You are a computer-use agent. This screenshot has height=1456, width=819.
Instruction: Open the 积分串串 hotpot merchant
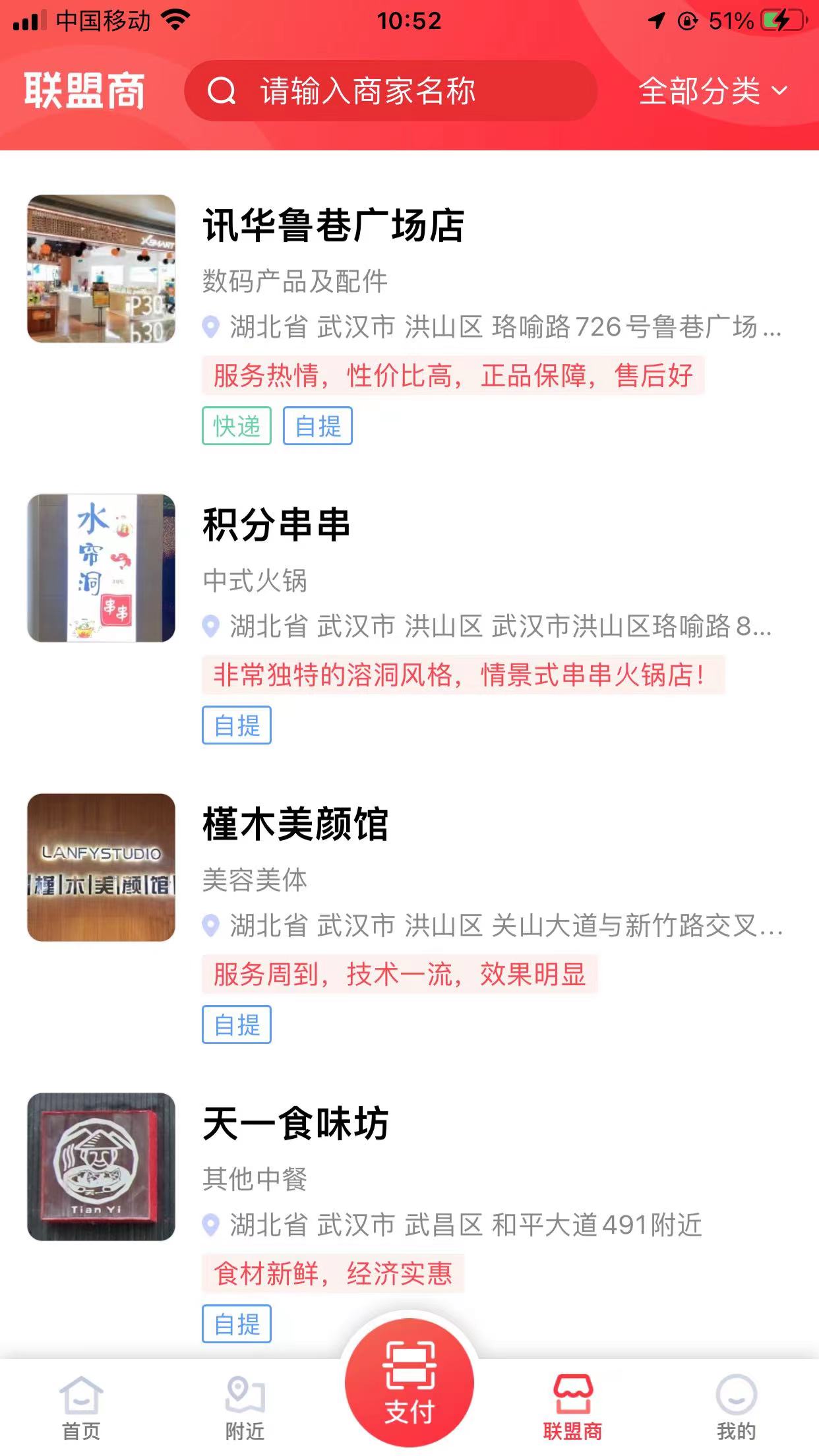[276, 525]
